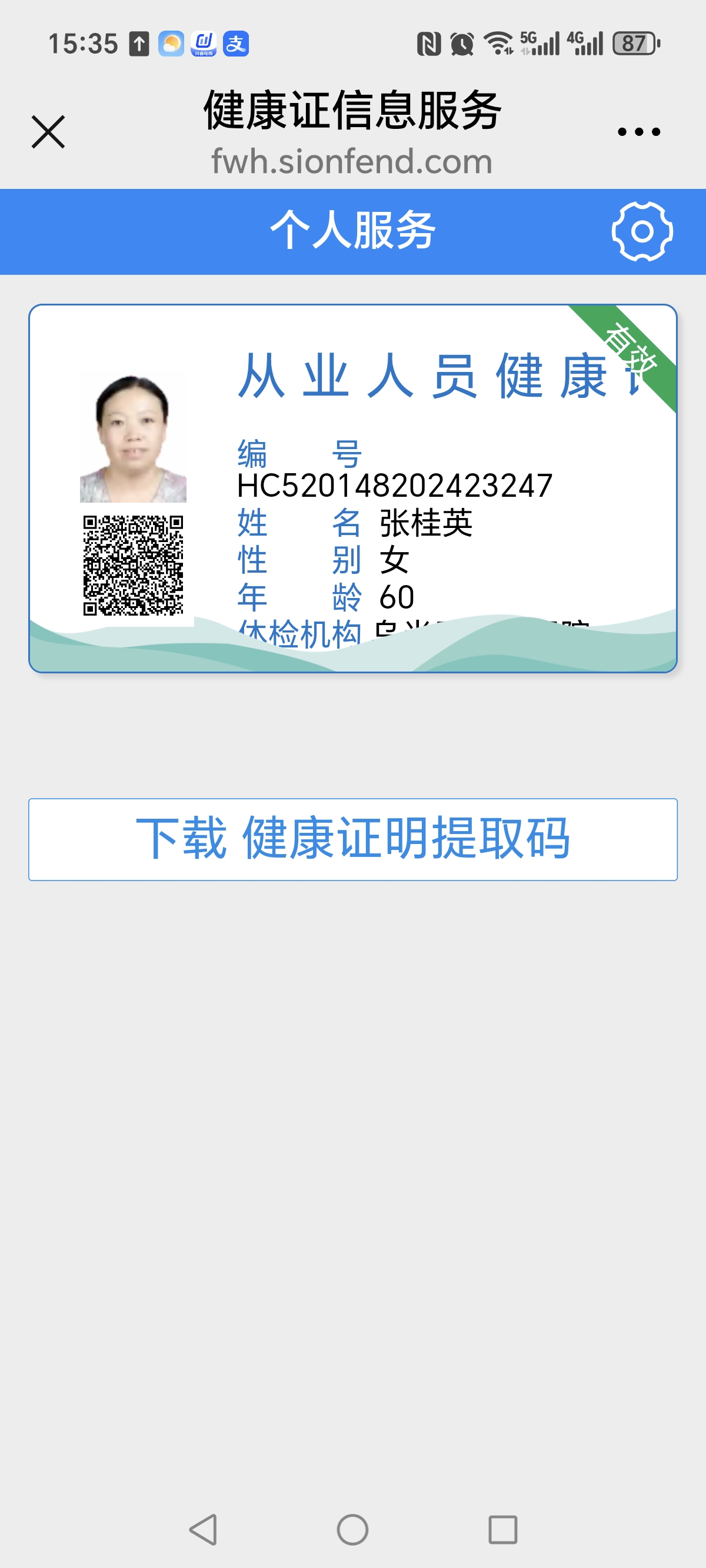Go to the phone home screen

(352, 1529)
